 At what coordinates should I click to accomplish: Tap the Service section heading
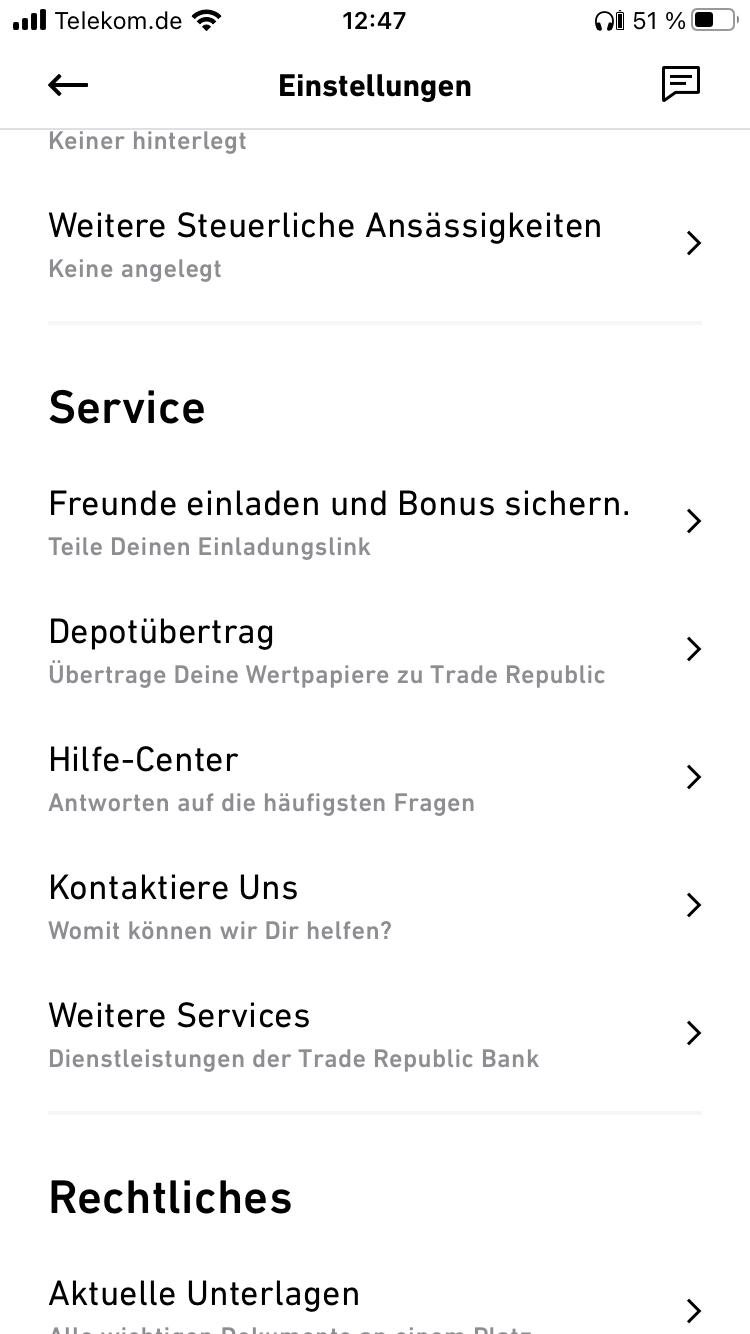127,407
